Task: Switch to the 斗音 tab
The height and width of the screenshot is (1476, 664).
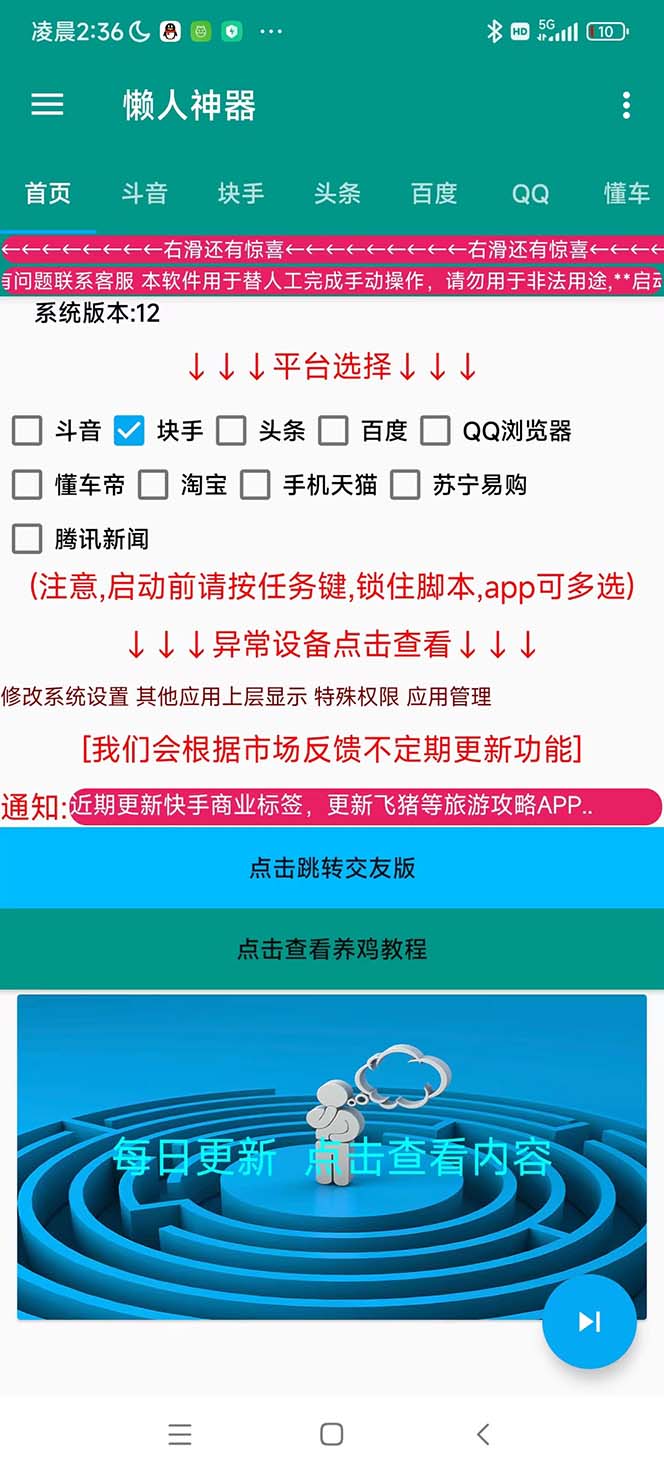Action: [144, 193]
